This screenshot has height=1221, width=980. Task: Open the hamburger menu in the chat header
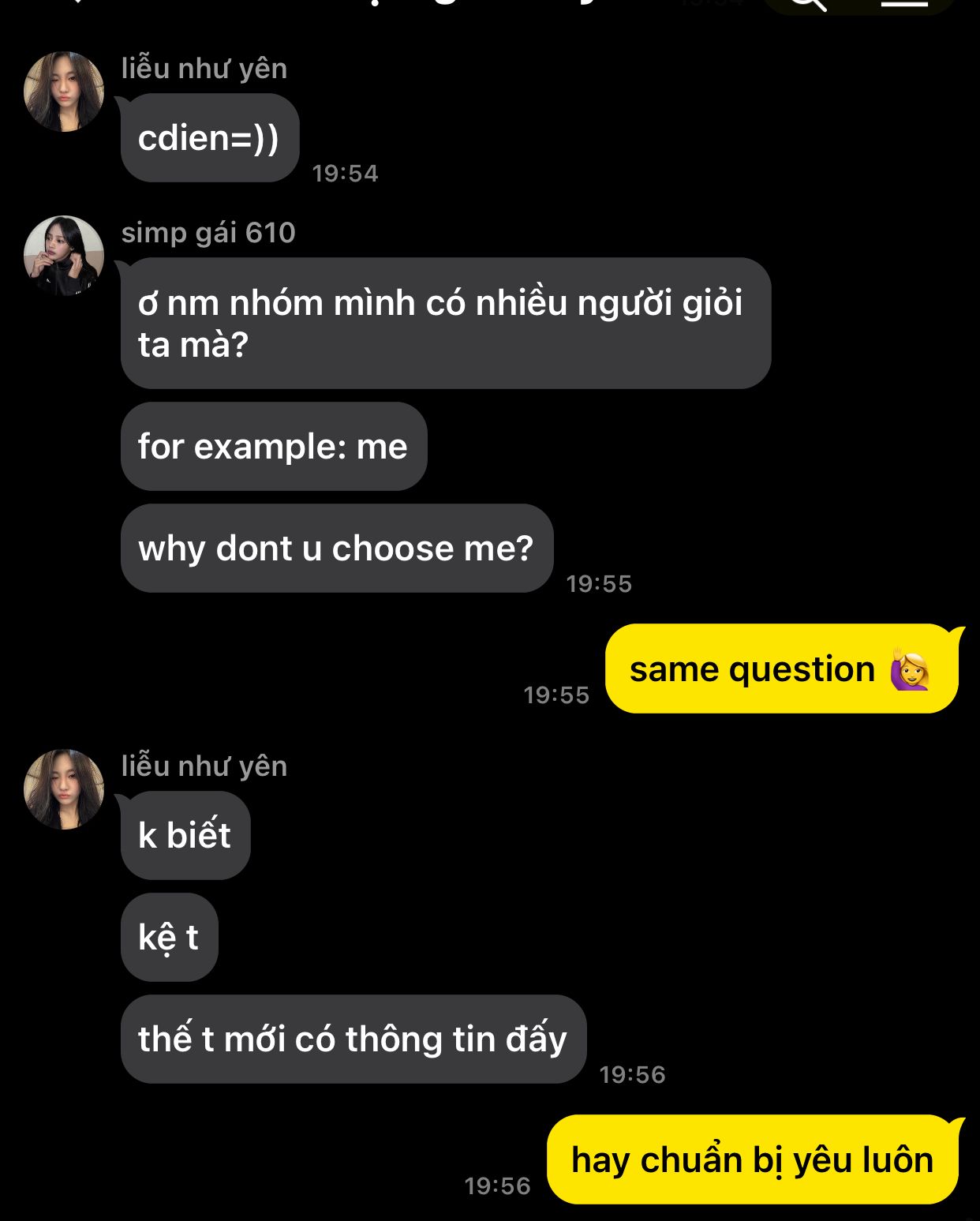coord(904,4)
